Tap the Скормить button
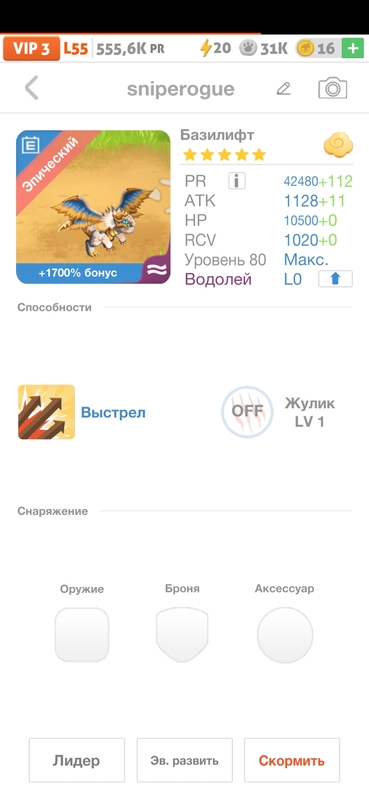369x800 pixels. tap(291, 760)
